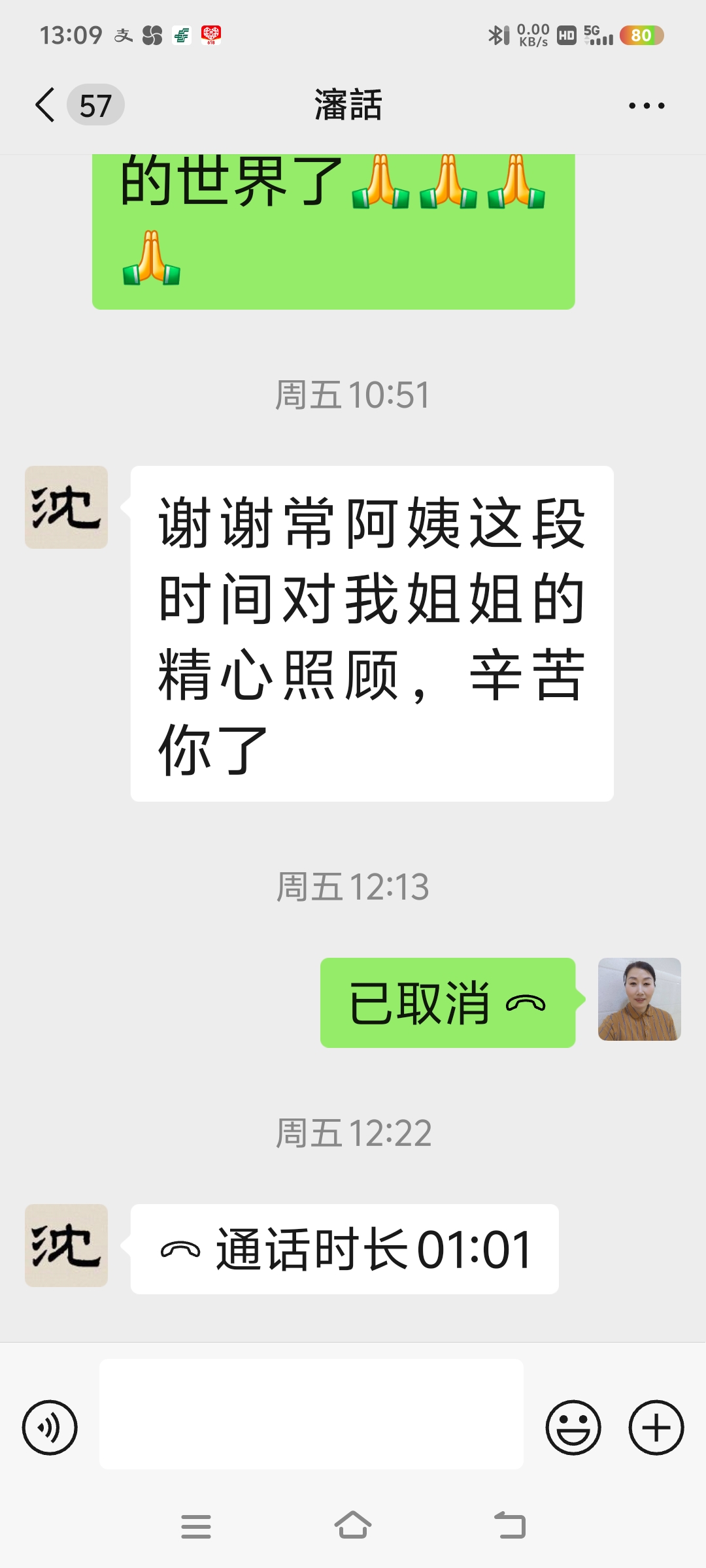Open the plus attachment menu

point(656,1428)
